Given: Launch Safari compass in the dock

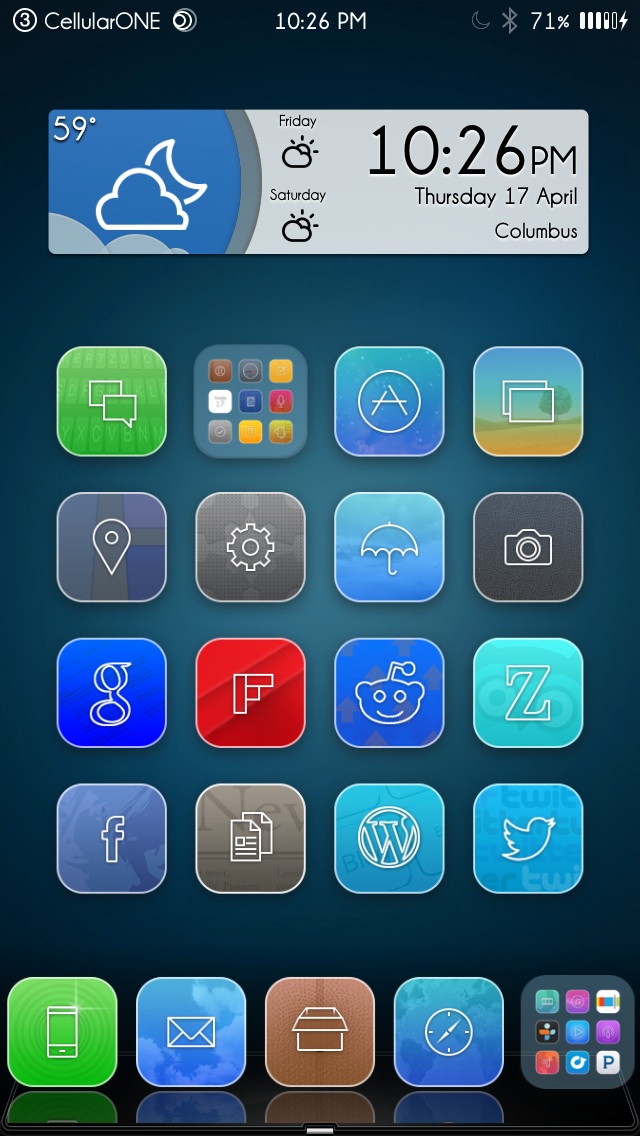Looking at the screenshot, I should (x=449, y=1032).
